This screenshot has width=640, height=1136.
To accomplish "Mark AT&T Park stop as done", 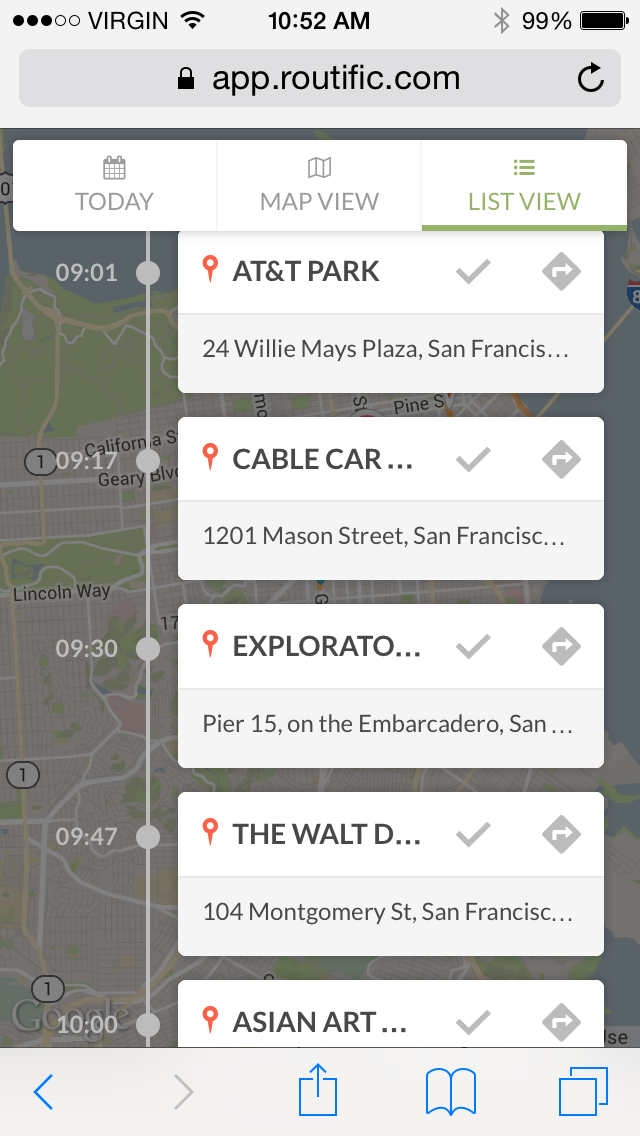I will [x=473, y=271].
